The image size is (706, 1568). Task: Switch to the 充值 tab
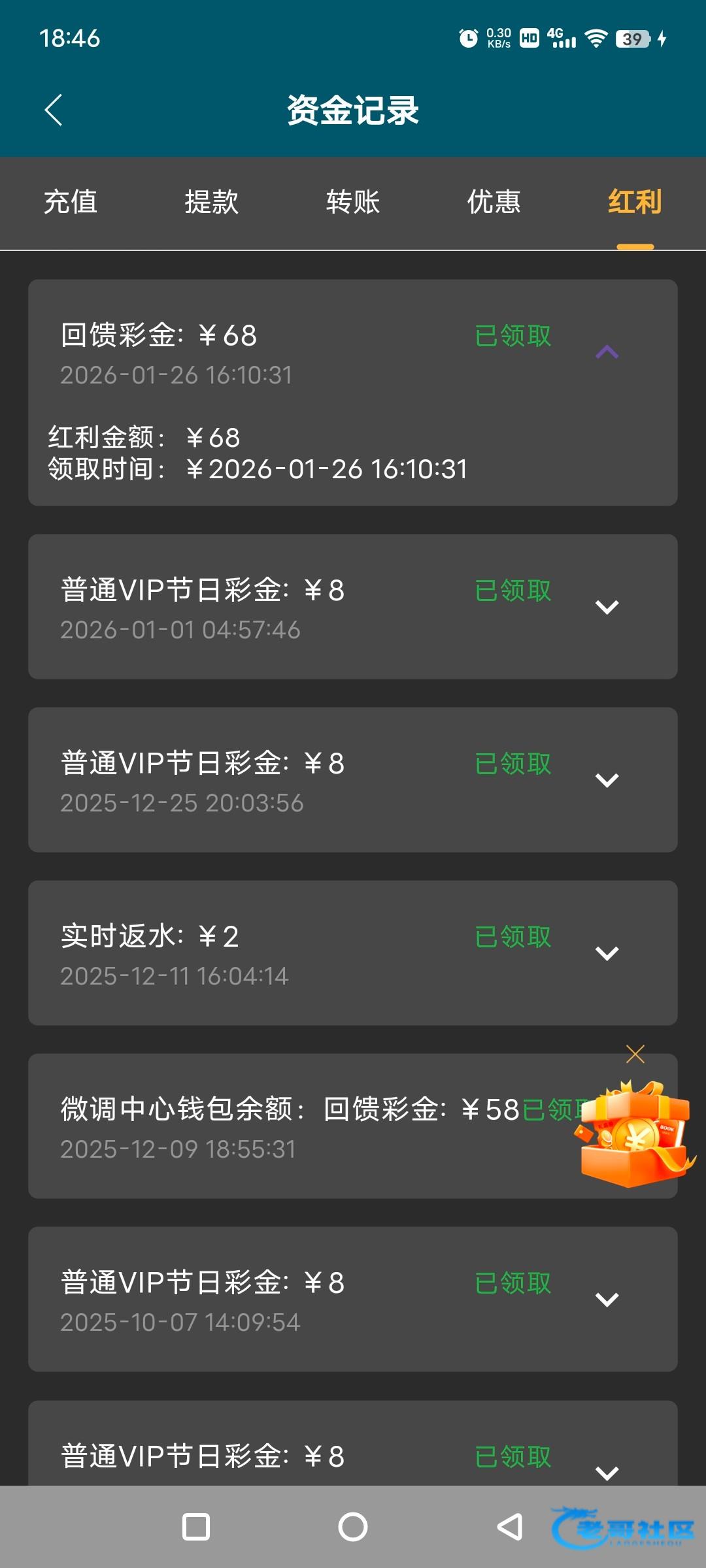pos(71,201)
